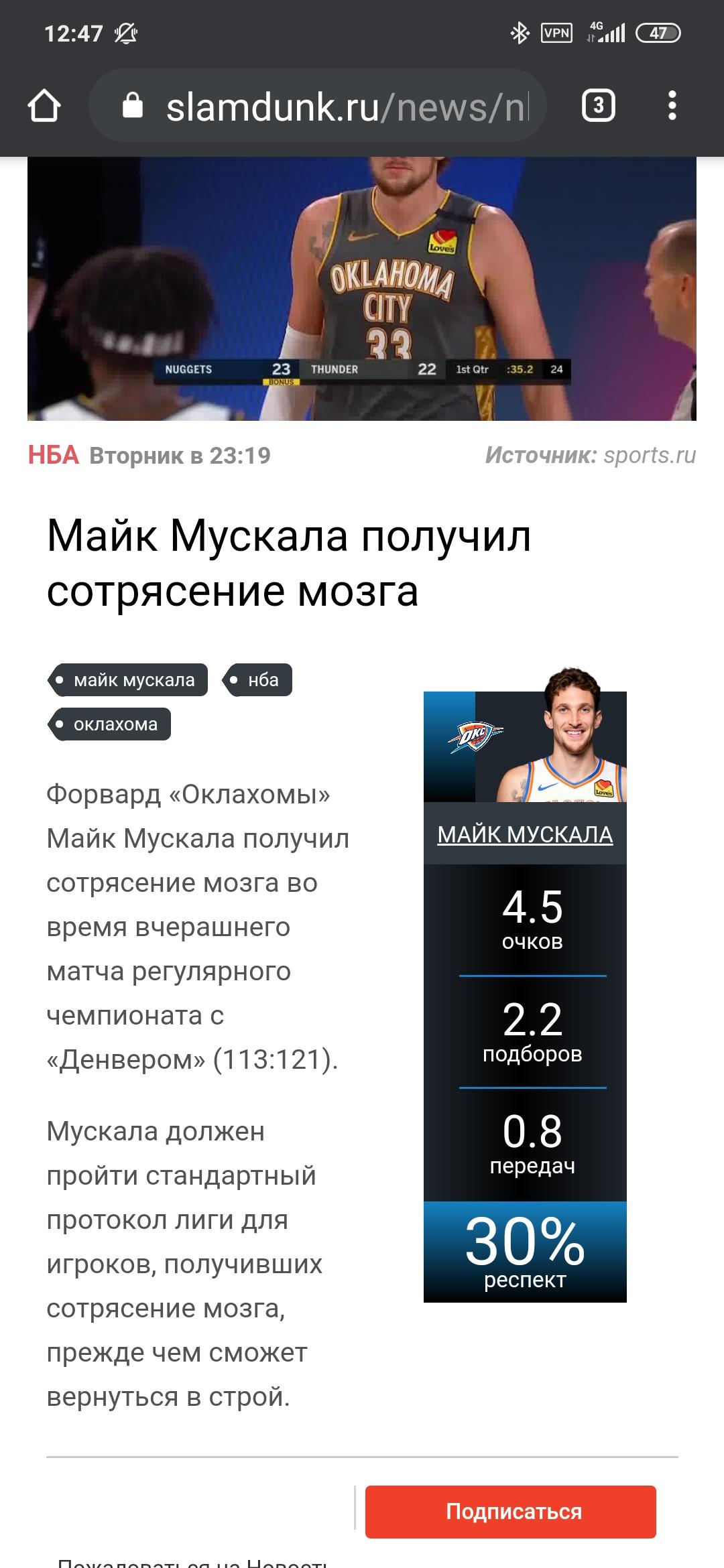The image size is (724, 1568).
Task: Open the МАЙК МУСКАЛА player profile link
Action: click(525, 834)
